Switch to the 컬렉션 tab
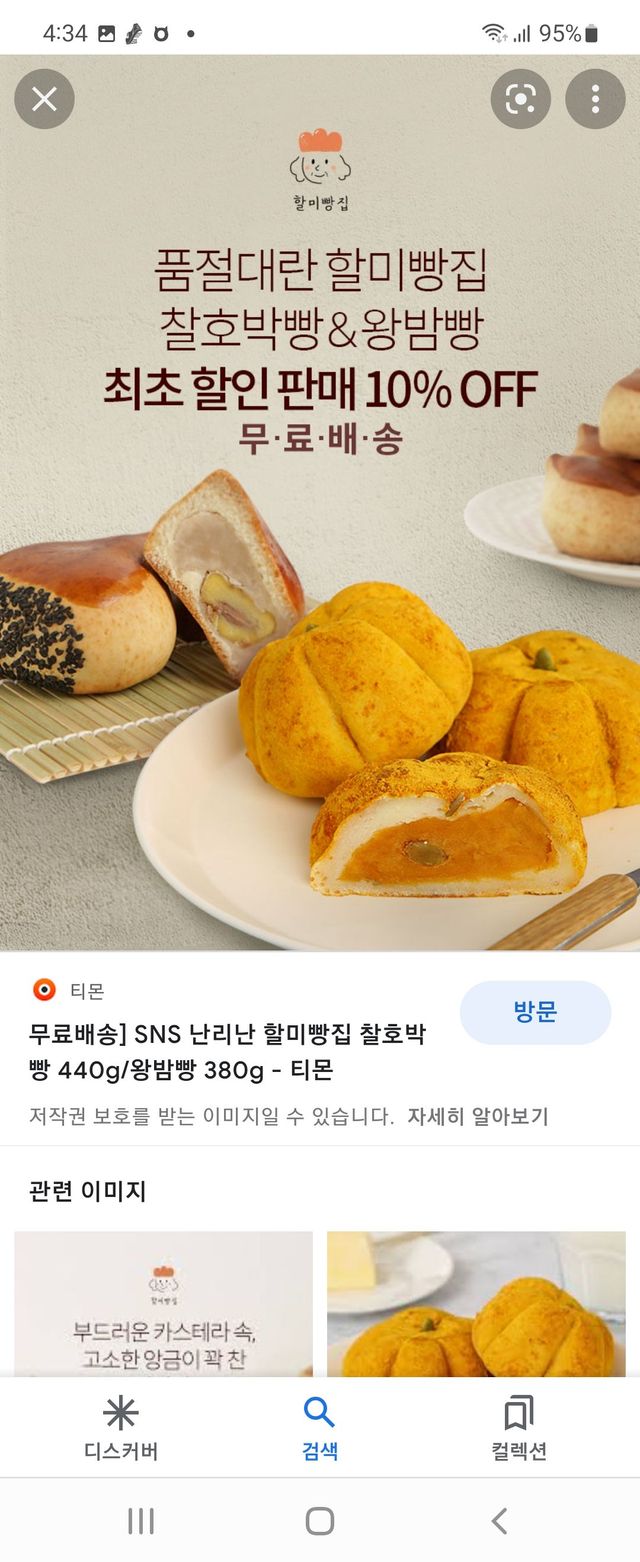 [x=519, y=1428]
